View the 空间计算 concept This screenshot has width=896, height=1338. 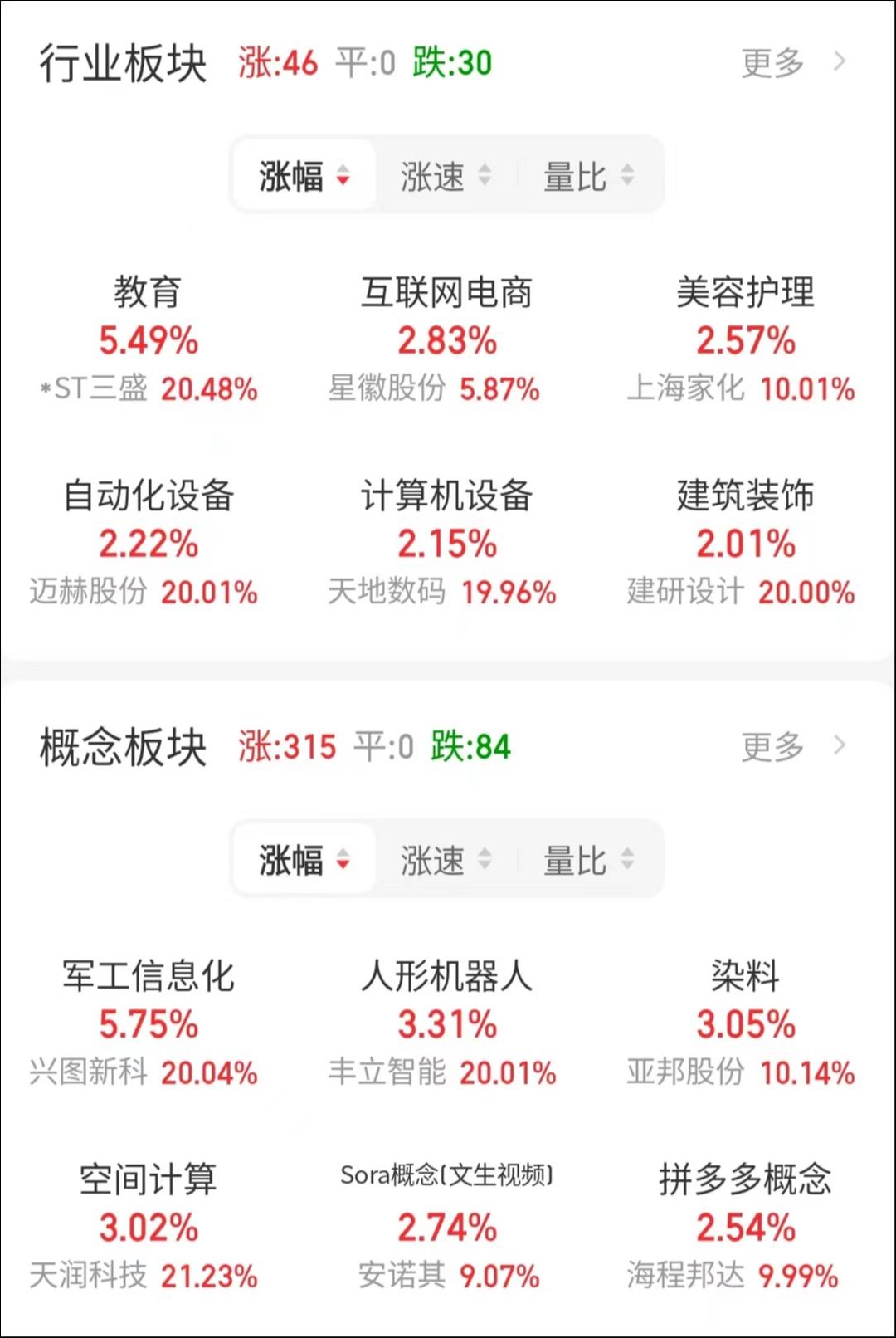pyautogui.click(x=149, y=1226)
